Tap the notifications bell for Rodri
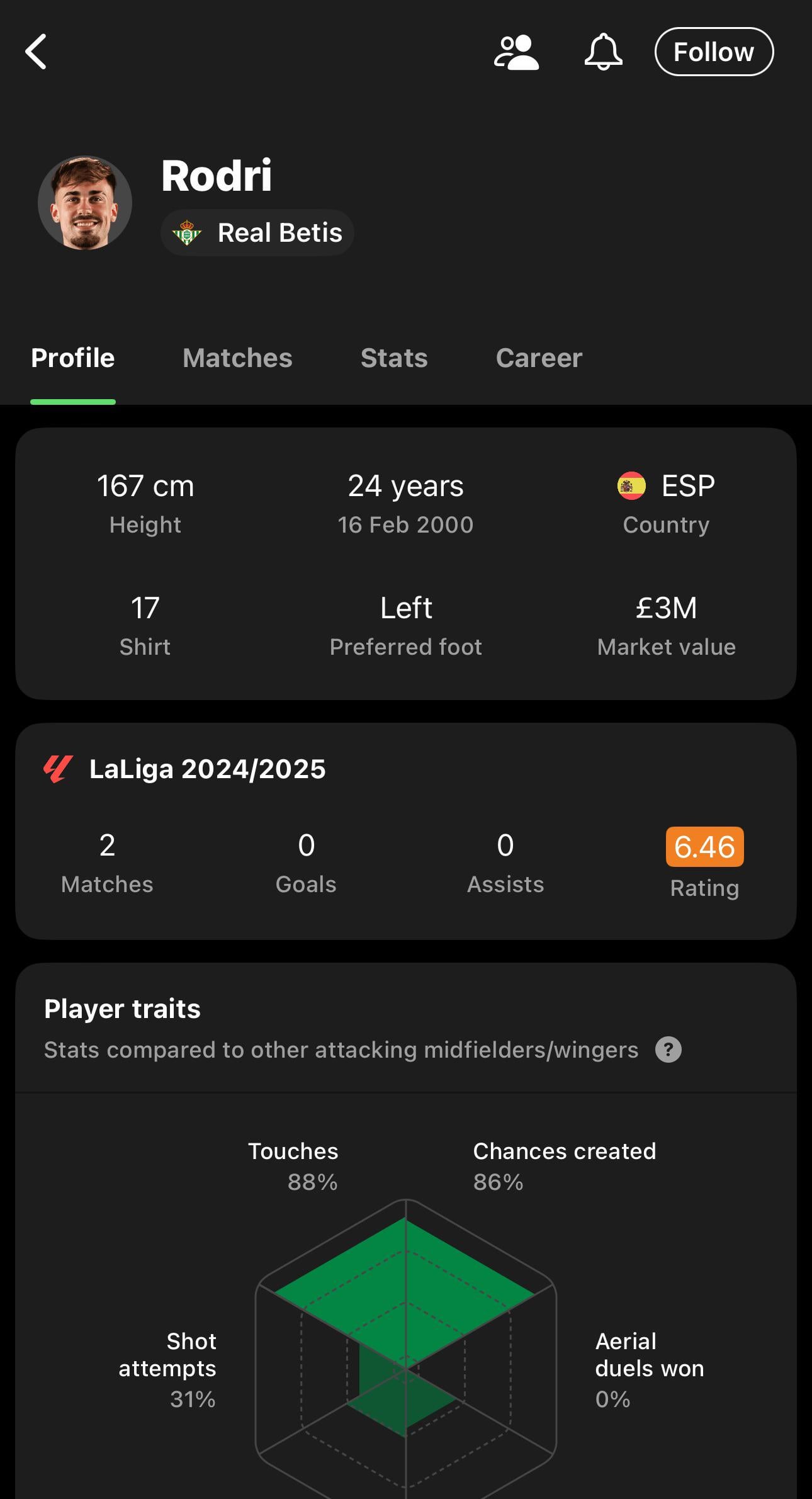812x1499 pixels. 603,52
